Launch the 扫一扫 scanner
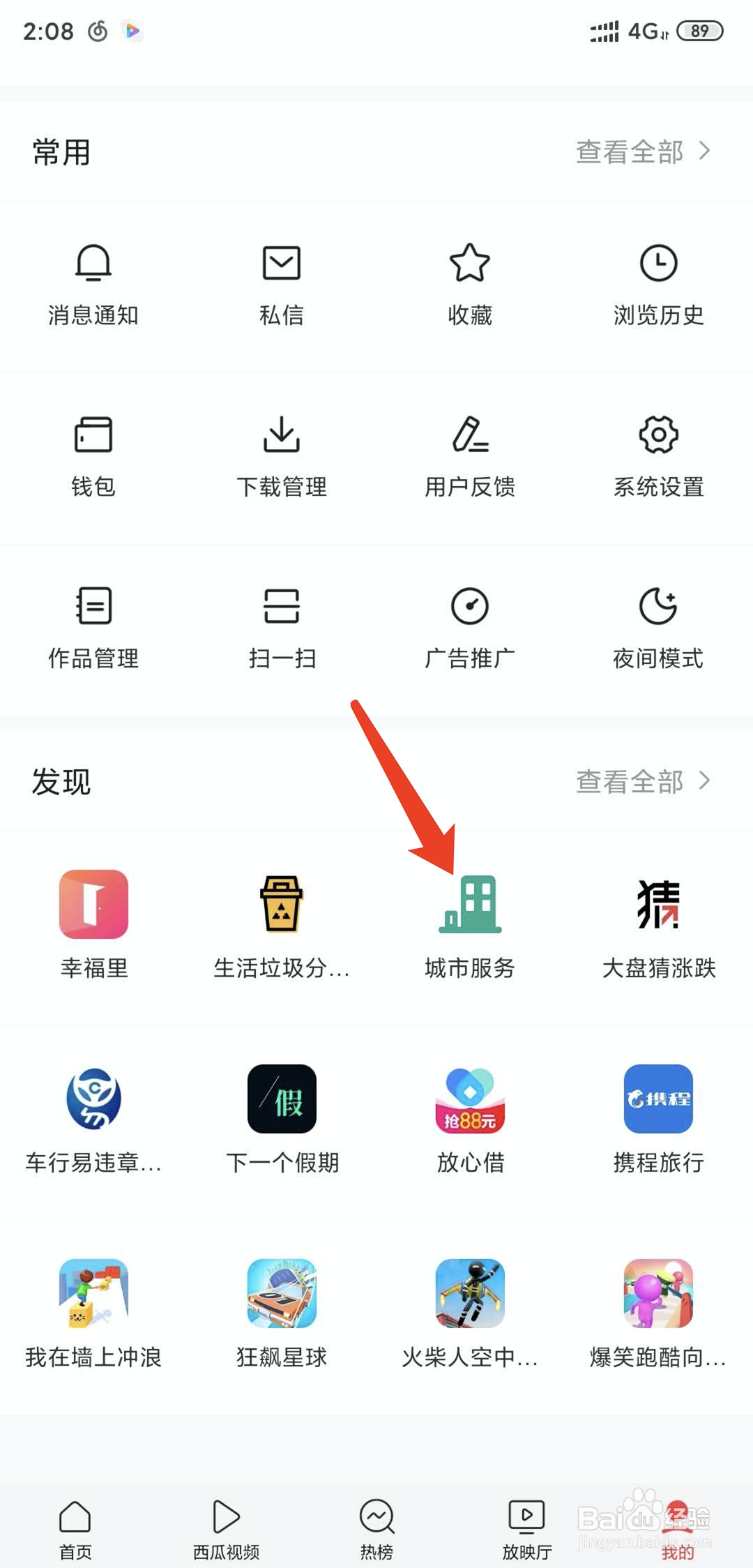753x1568 pixels. pos(282,624)
